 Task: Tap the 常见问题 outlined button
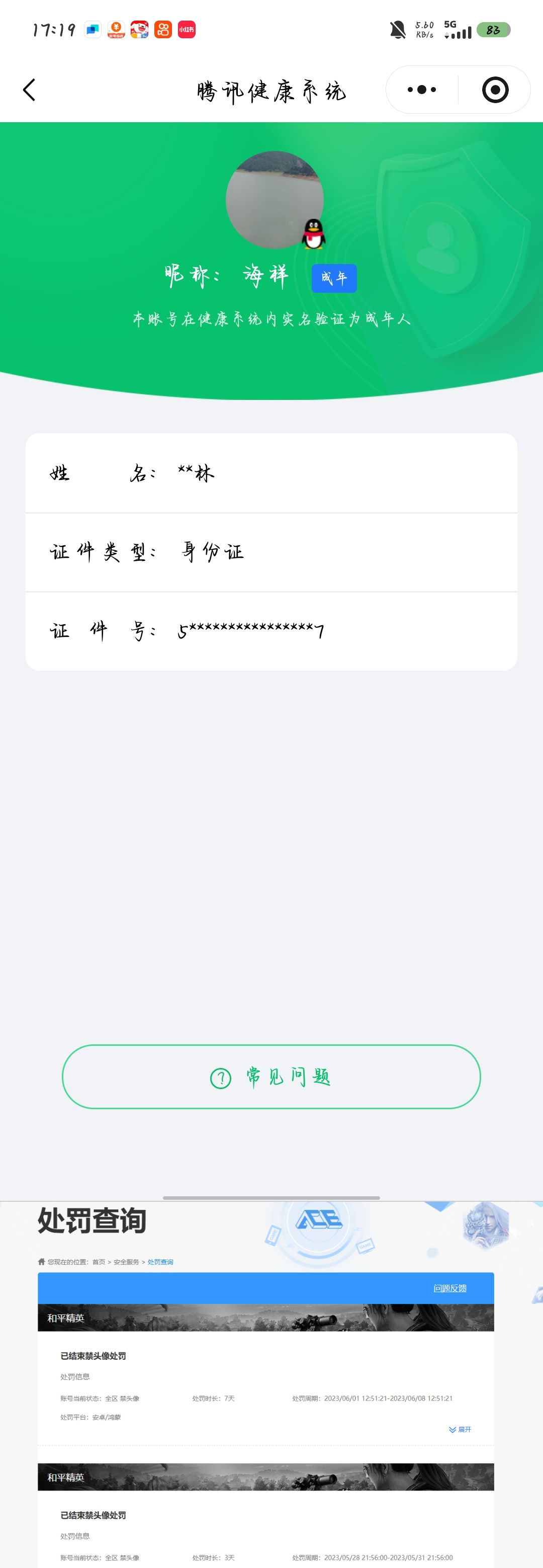271,1077
